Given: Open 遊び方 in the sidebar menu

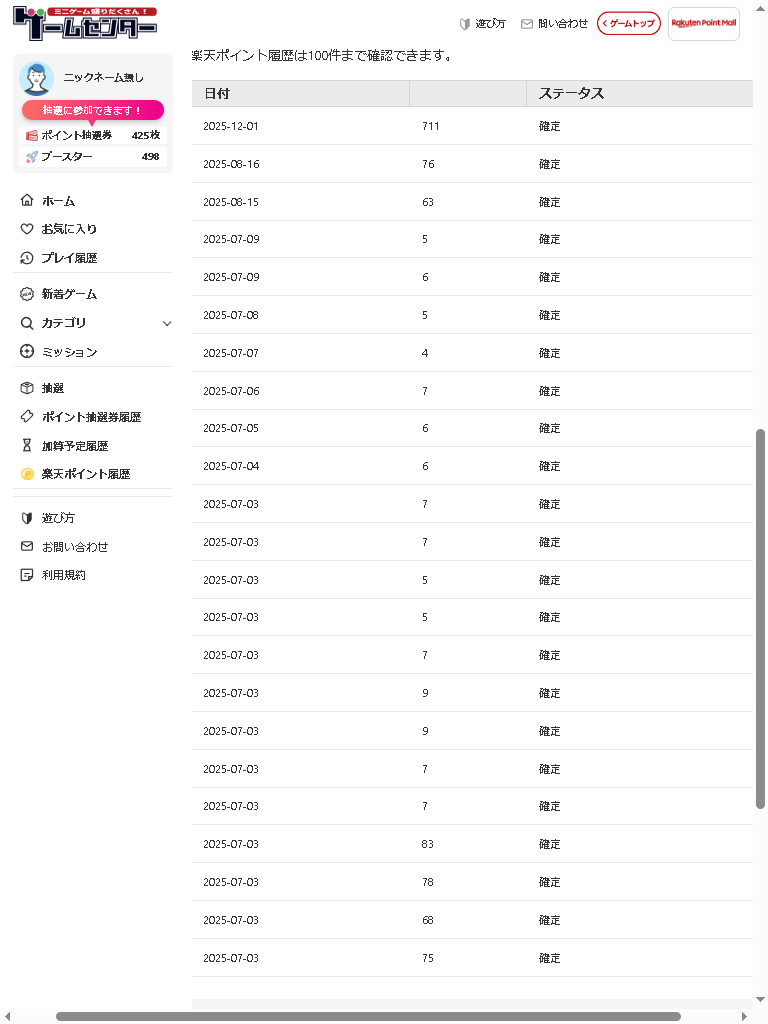Looking at the screenshot, I should point(58,518).
